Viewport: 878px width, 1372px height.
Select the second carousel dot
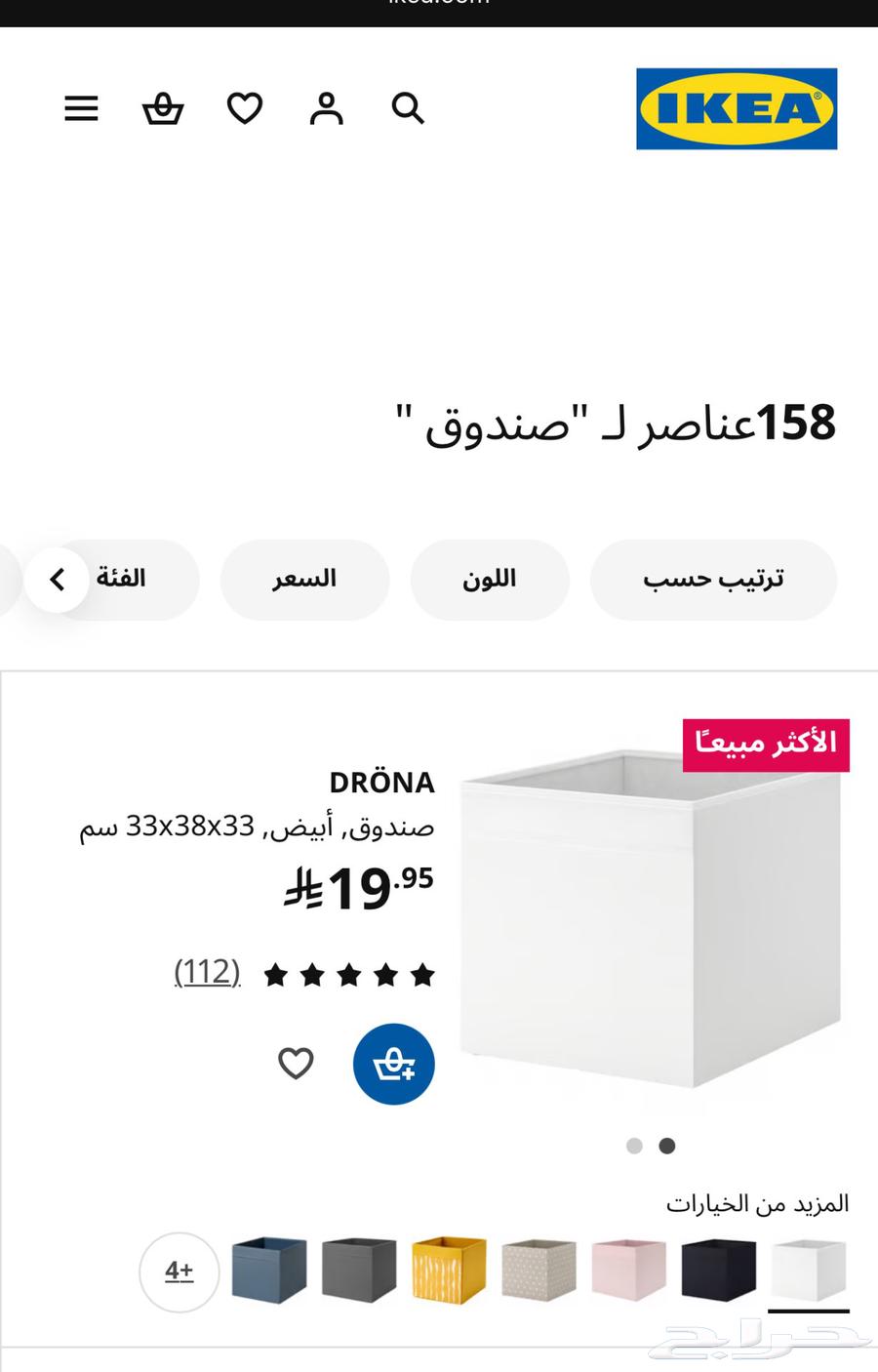666,1146
